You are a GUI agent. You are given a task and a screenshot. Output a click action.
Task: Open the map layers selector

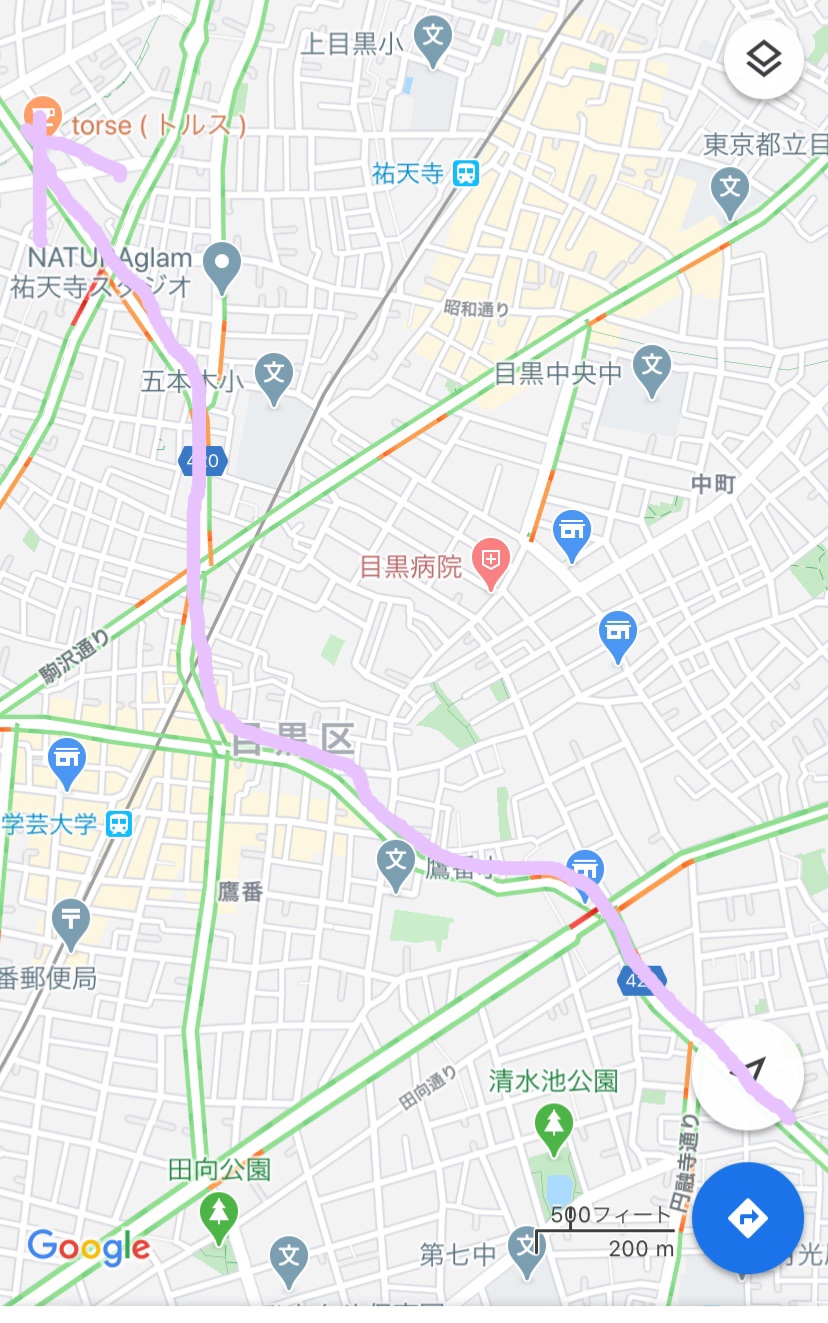pyautogui.click(x=763, y=62)
